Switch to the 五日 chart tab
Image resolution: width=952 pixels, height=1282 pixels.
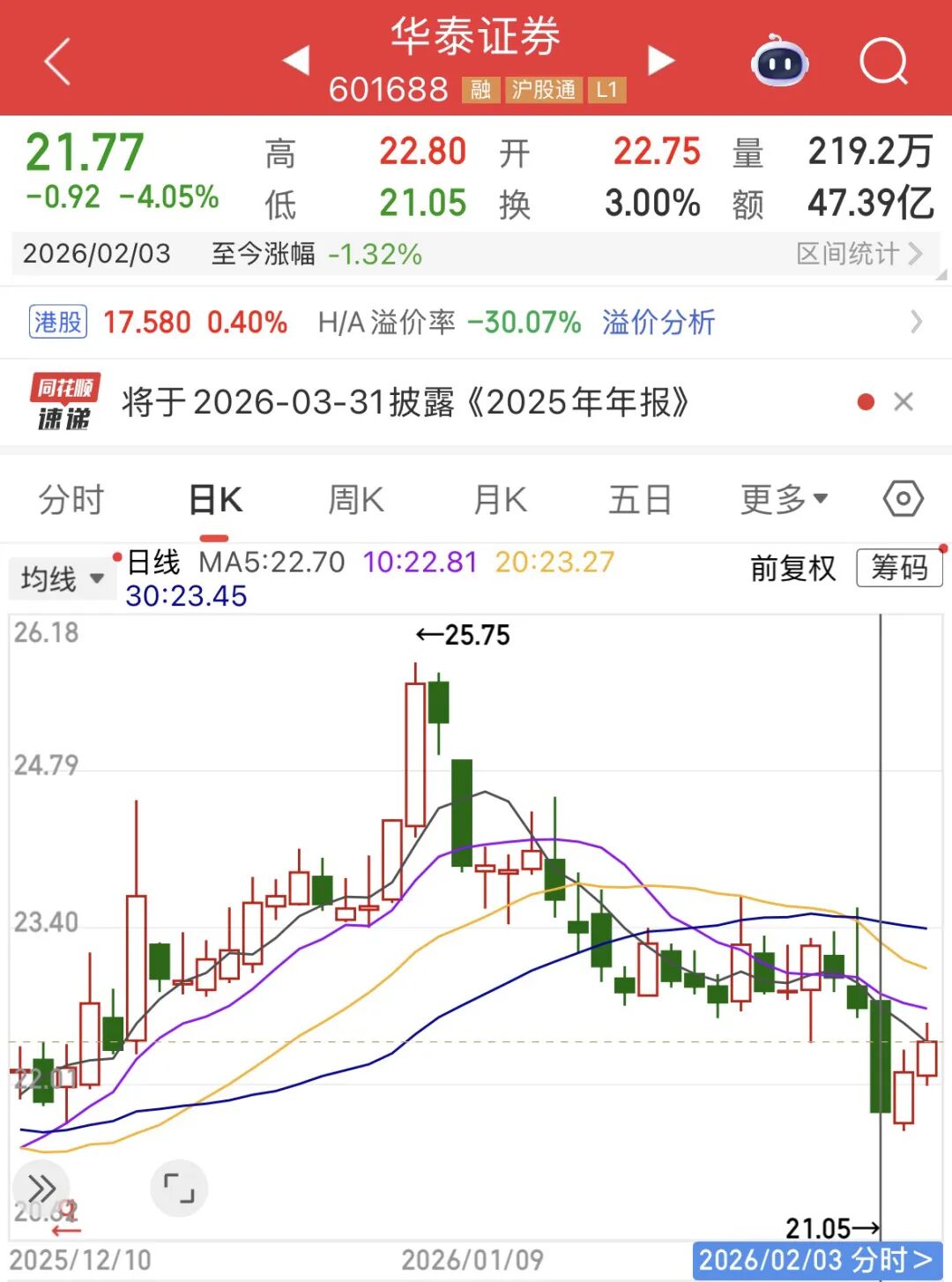(640, 500)
